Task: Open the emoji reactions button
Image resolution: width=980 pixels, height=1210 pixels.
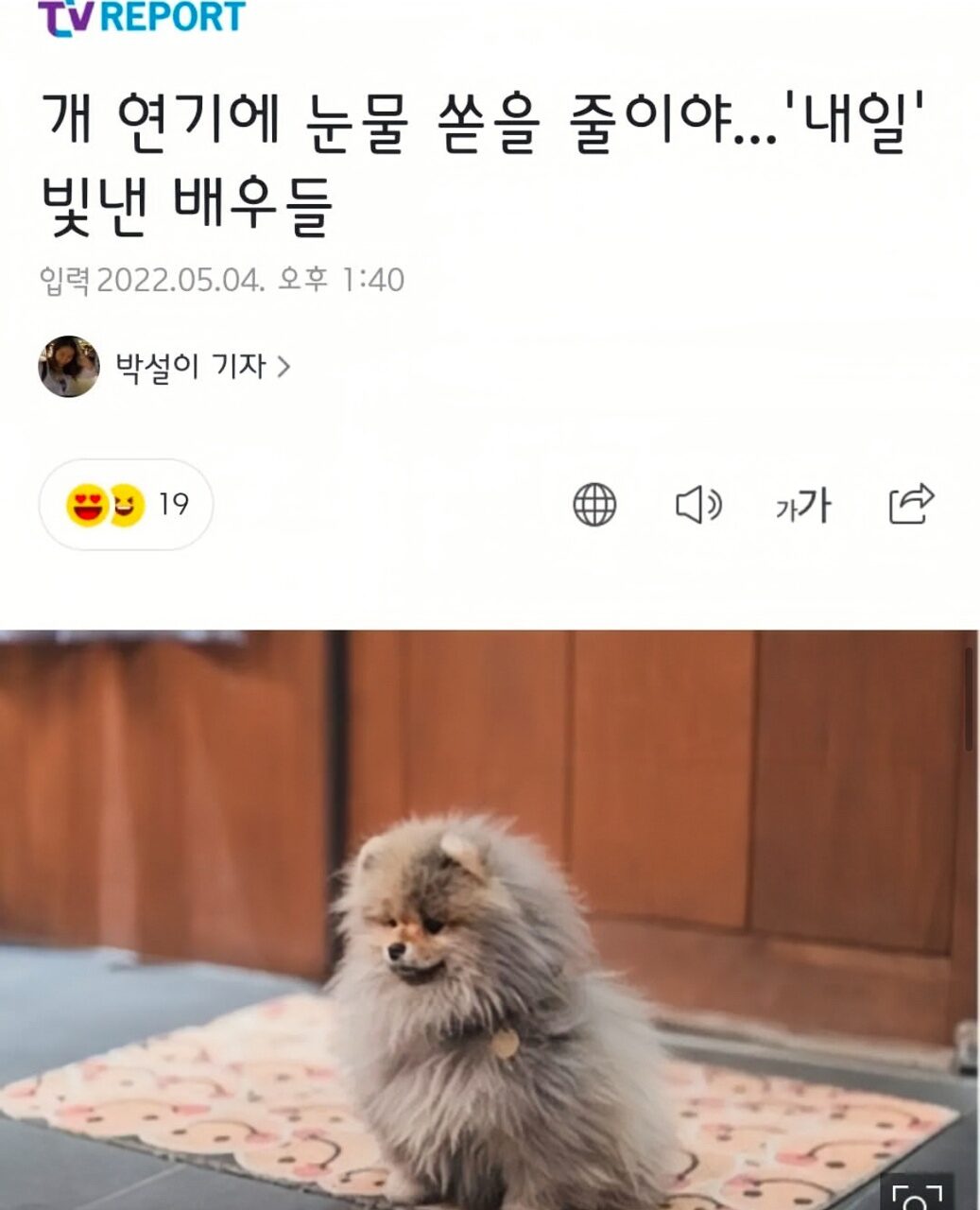Action: click(126, 505)
